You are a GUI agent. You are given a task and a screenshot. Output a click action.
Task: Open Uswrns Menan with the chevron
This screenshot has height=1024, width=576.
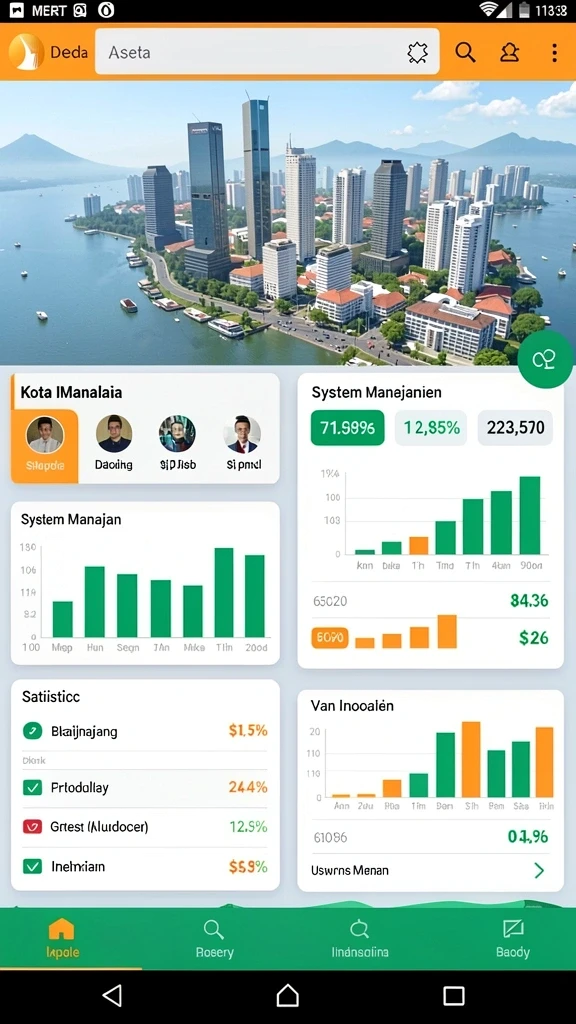click(x=539, y=870)
